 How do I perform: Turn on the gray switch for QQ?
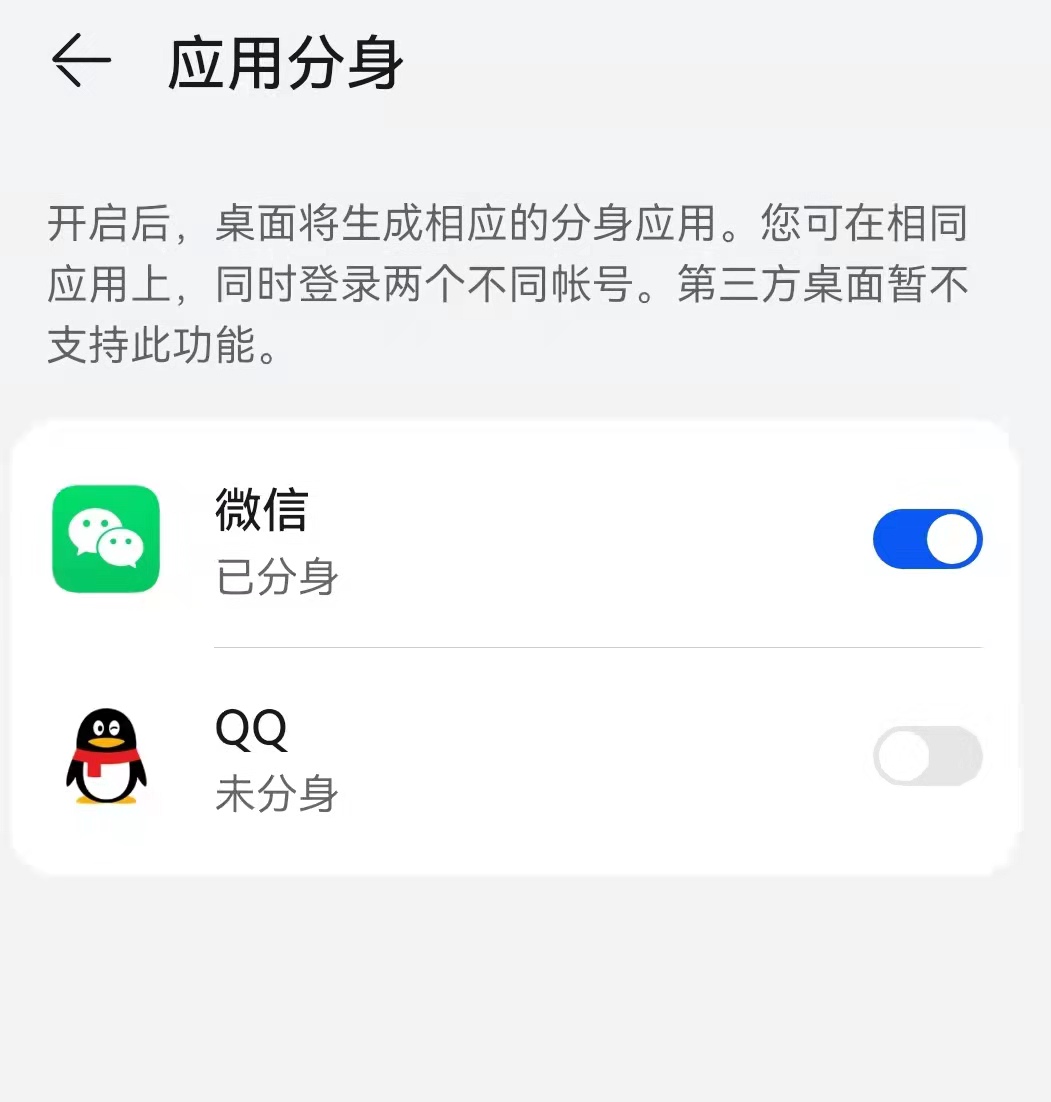tap(927, 757)
